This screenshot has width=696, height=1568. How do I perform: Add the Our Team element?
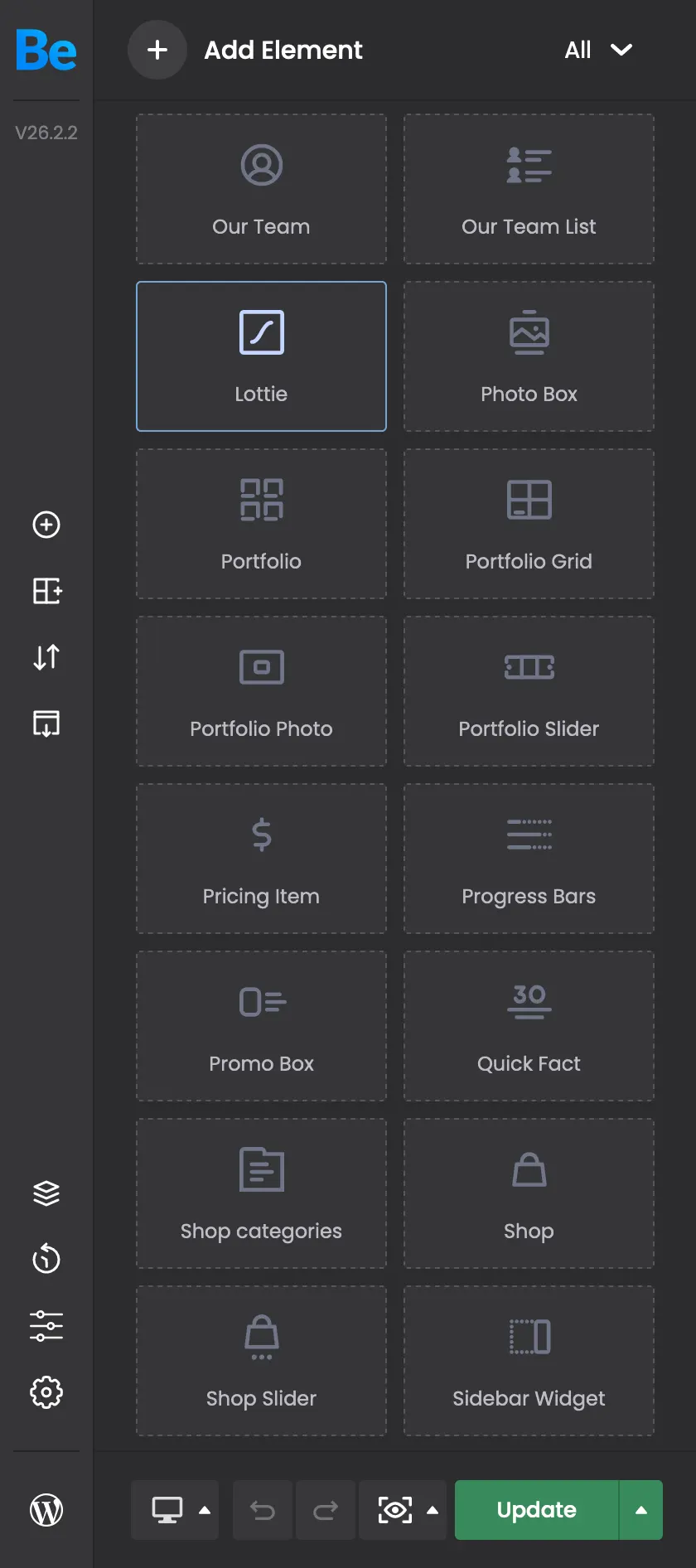tap(261, 189)
